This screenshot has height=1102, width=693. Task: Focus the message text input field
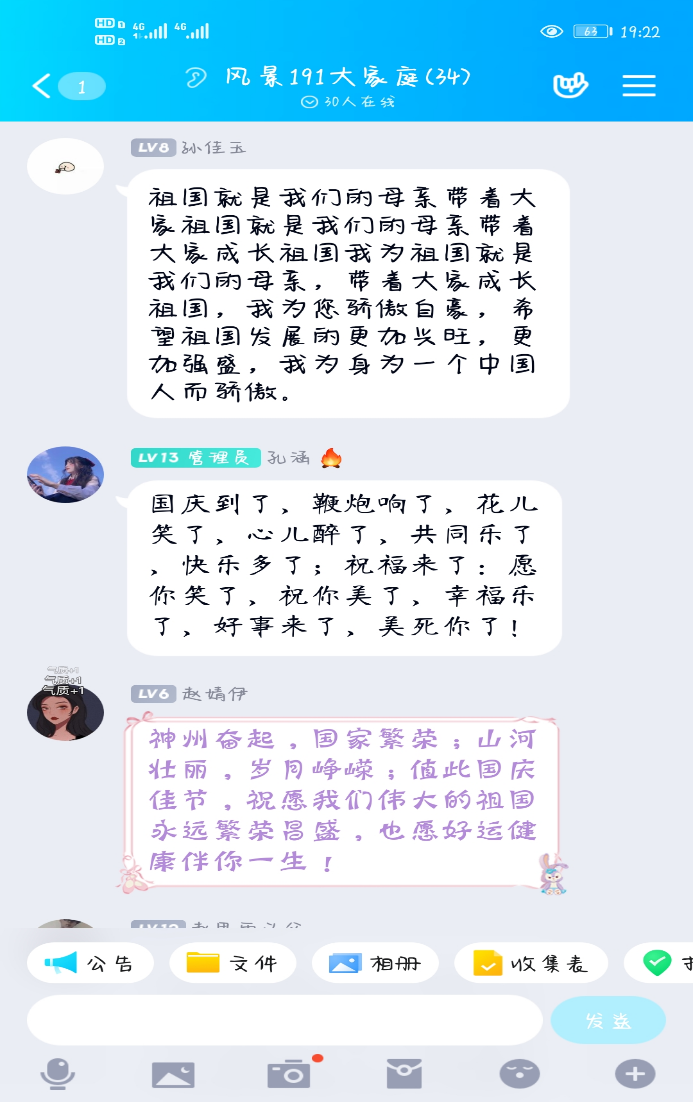284,1020
